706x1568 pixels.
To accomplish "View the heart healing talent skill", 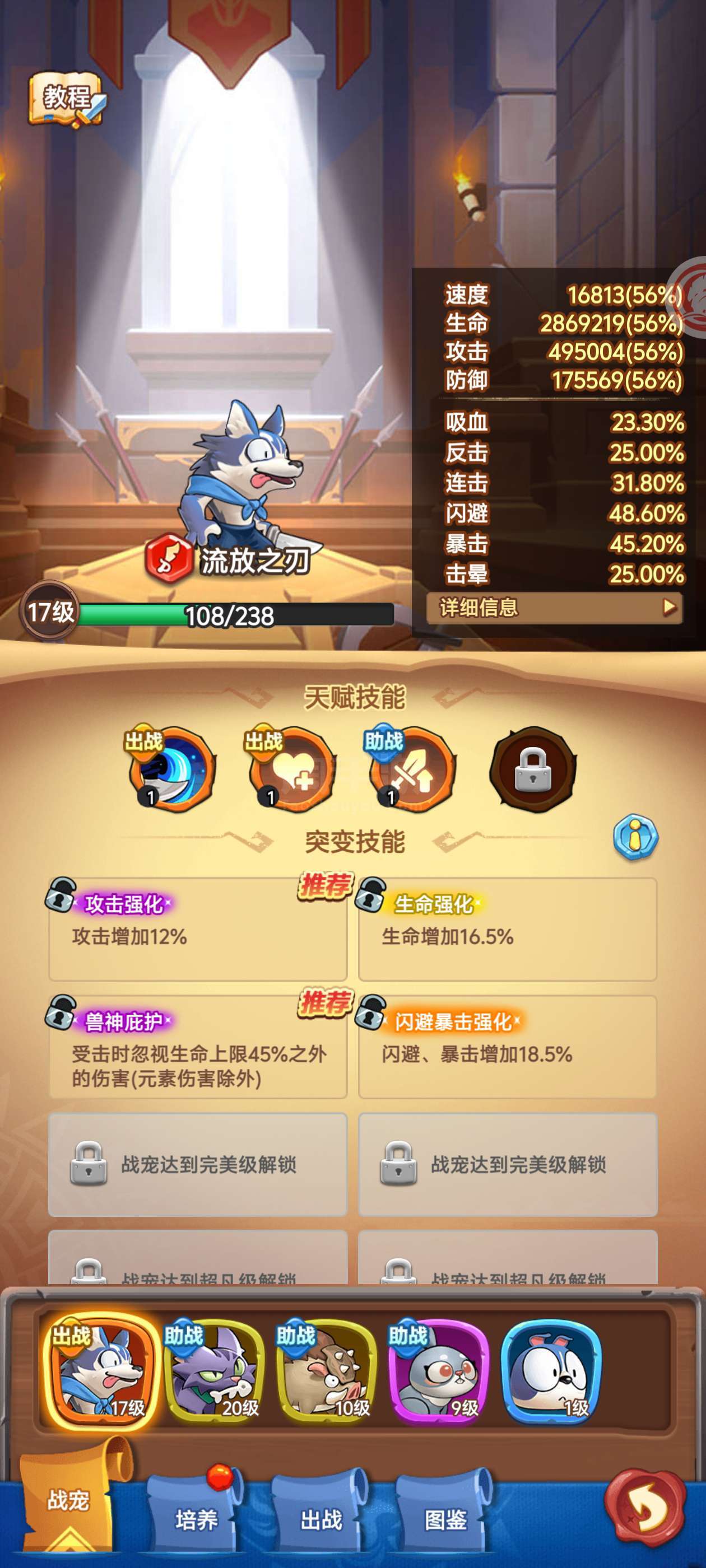I will pos(292,769).
